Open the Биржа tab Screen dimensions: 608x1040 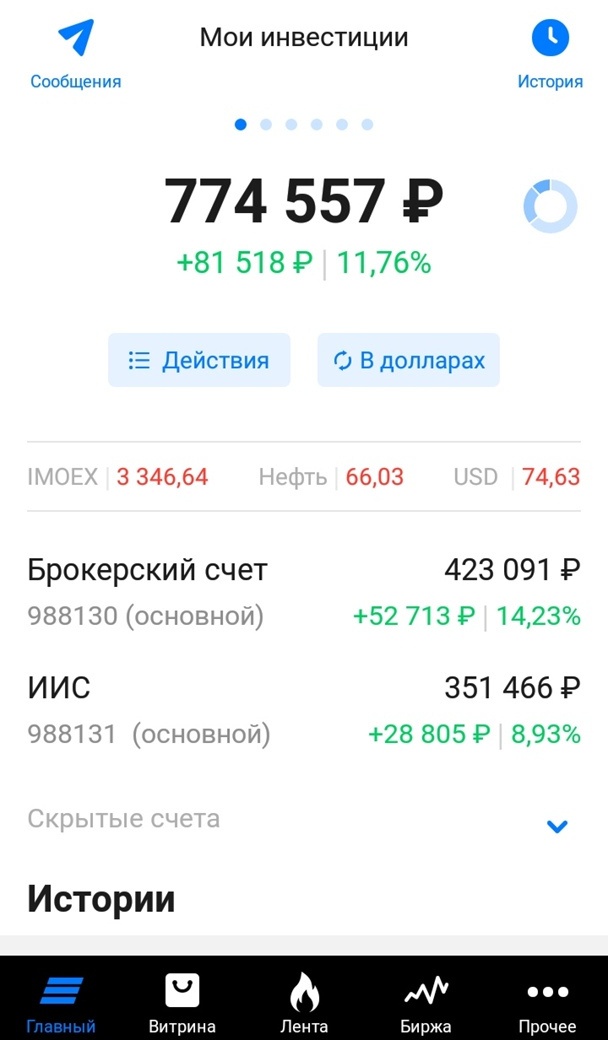tap(426, 1003)
